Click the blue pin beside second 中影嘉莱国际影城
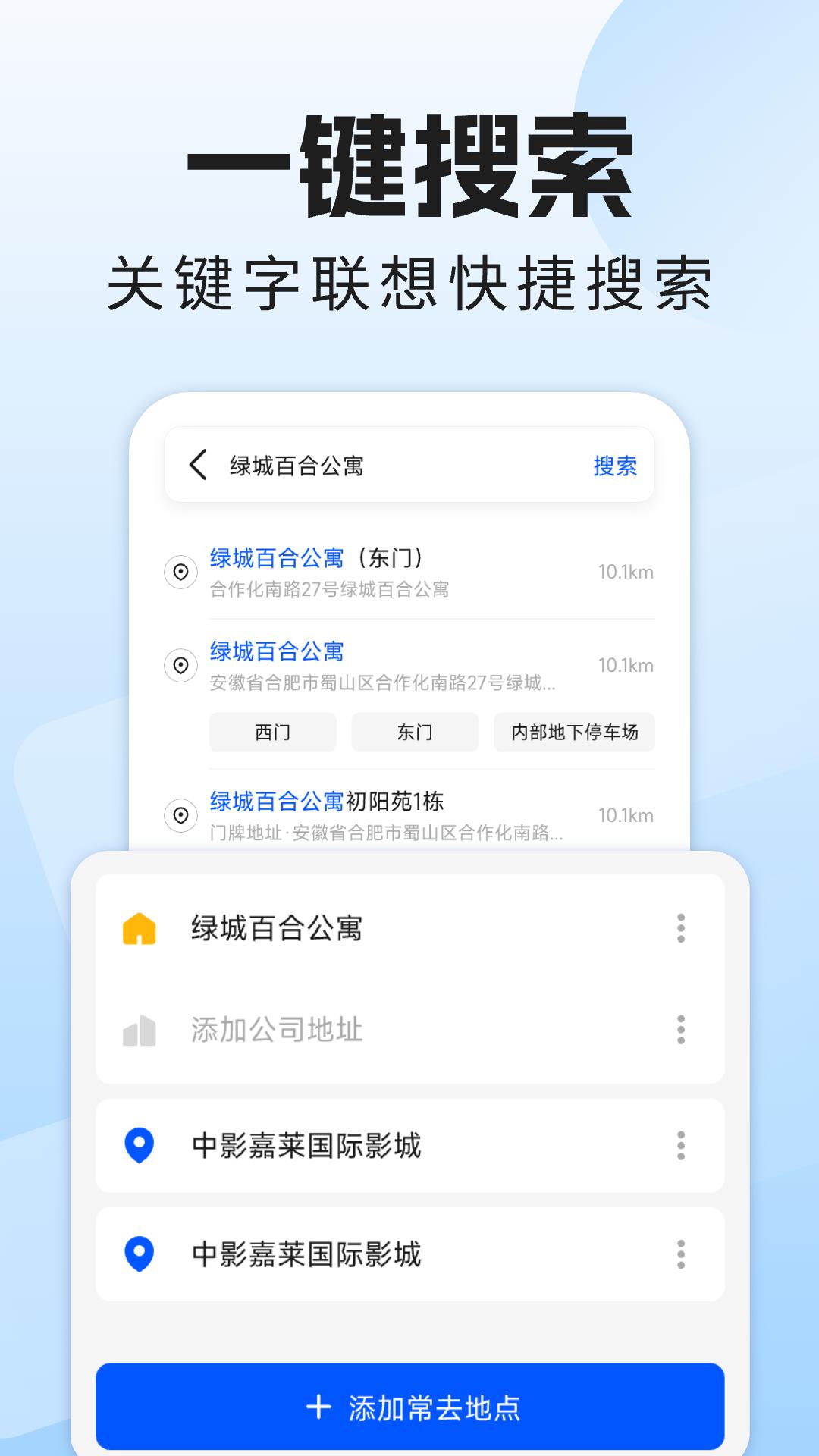 tap(139, 1253)
